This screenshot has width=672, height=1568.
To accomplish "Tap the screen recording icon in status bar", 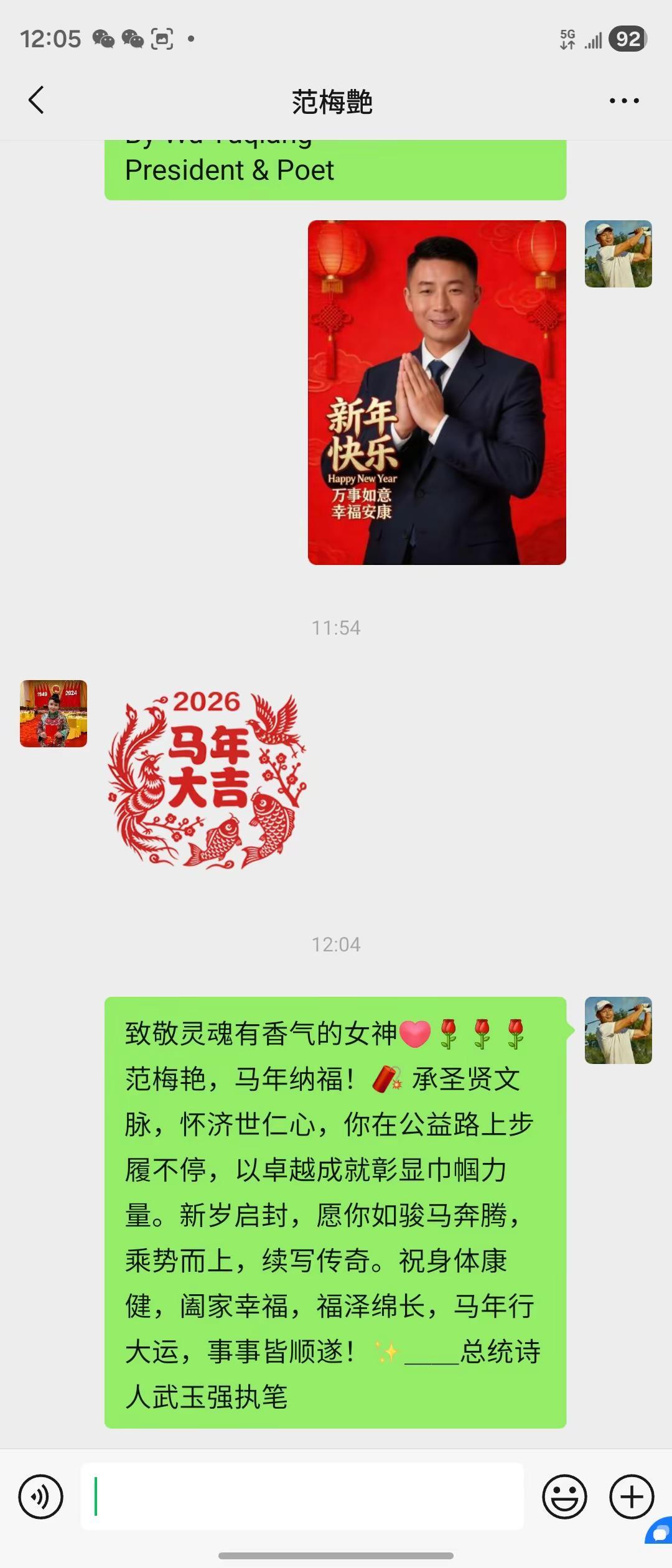I will [x=164, y=39].
